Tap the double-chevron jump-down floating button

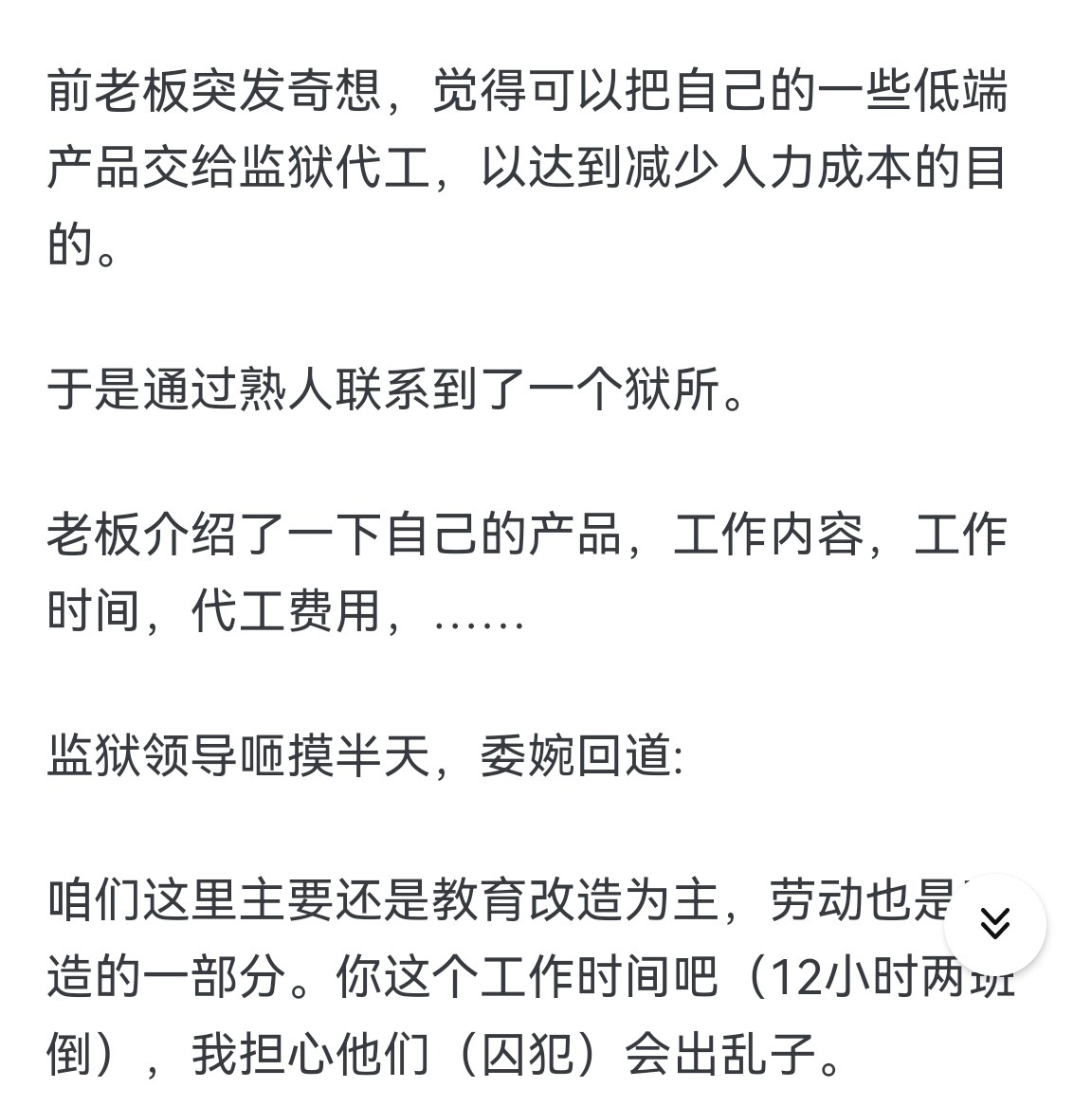click(994, 924)
